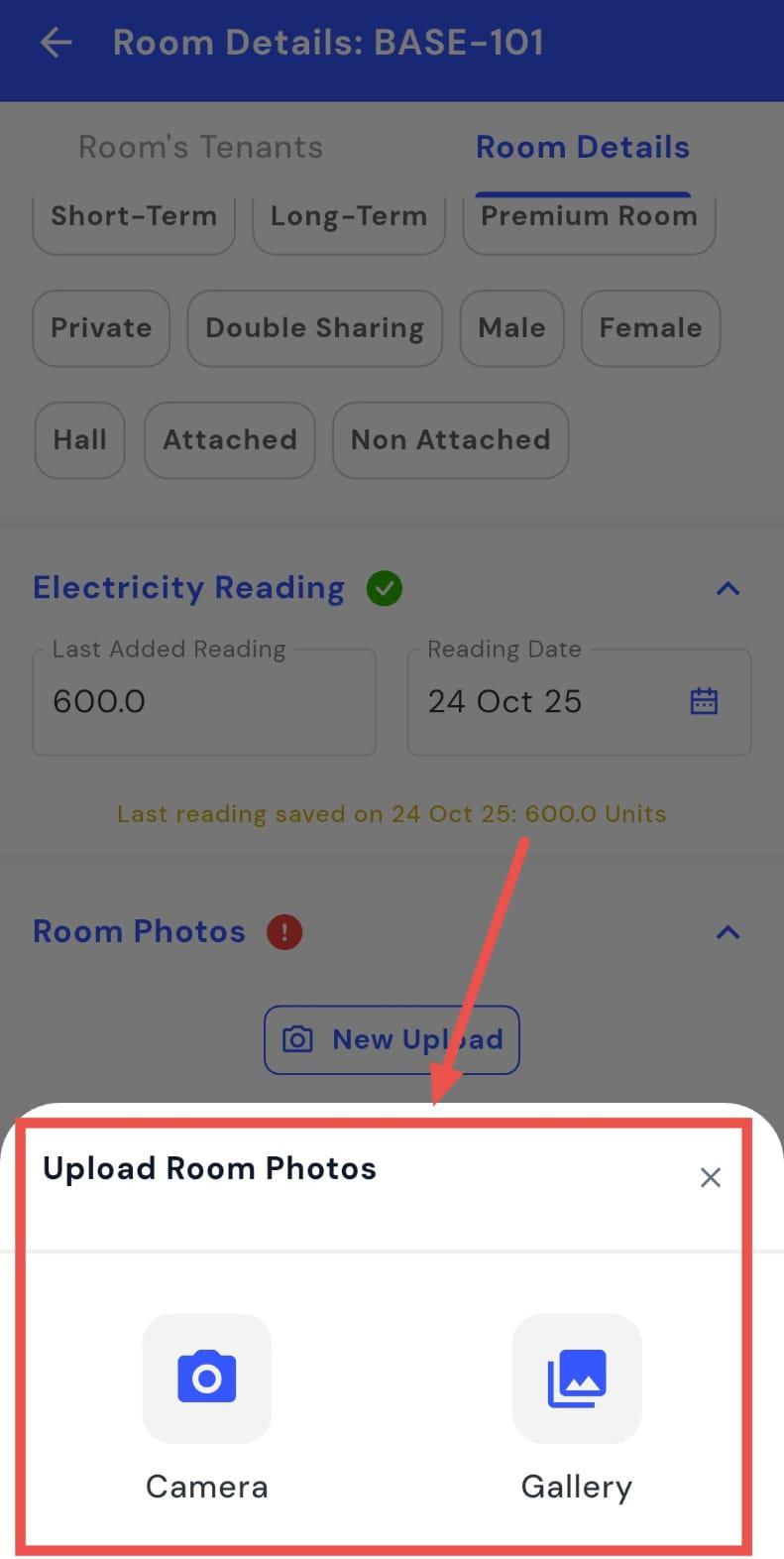
Task: Select the Room Details tab
Action: pyautogui.click(x=582, y=148)
